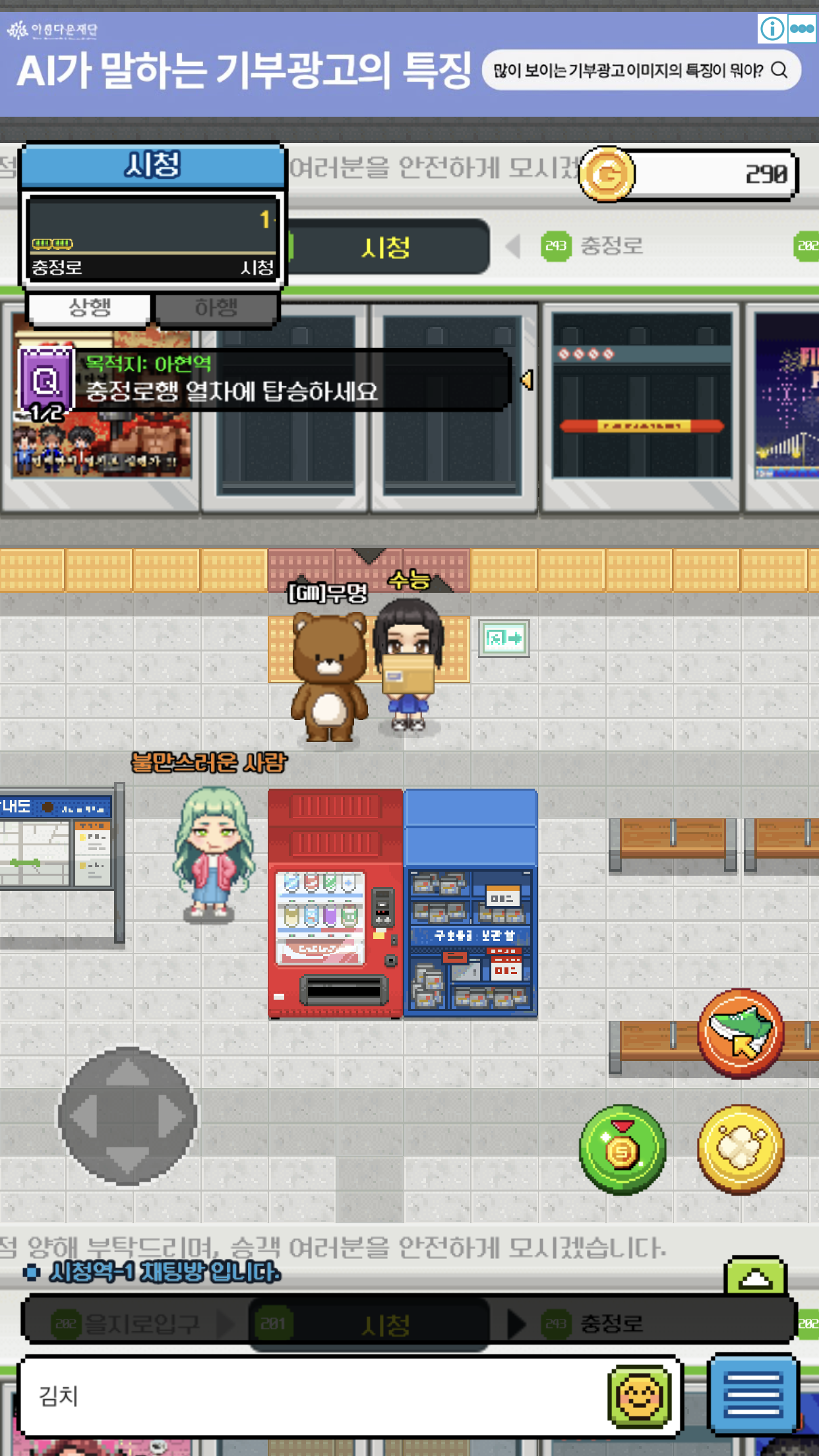Screen dimensions: 819x1456
Task: Select the 하행 direction tab
Action: (216, 308)
